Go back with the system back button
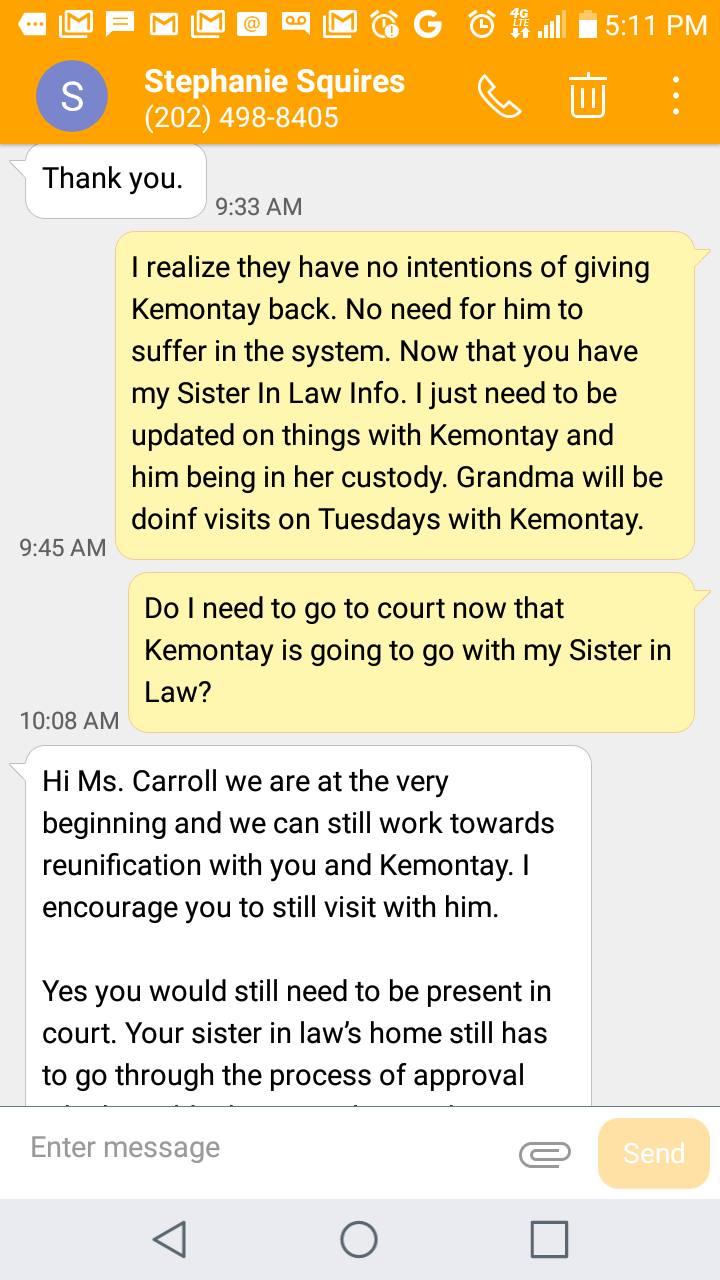 [170, 1239]
